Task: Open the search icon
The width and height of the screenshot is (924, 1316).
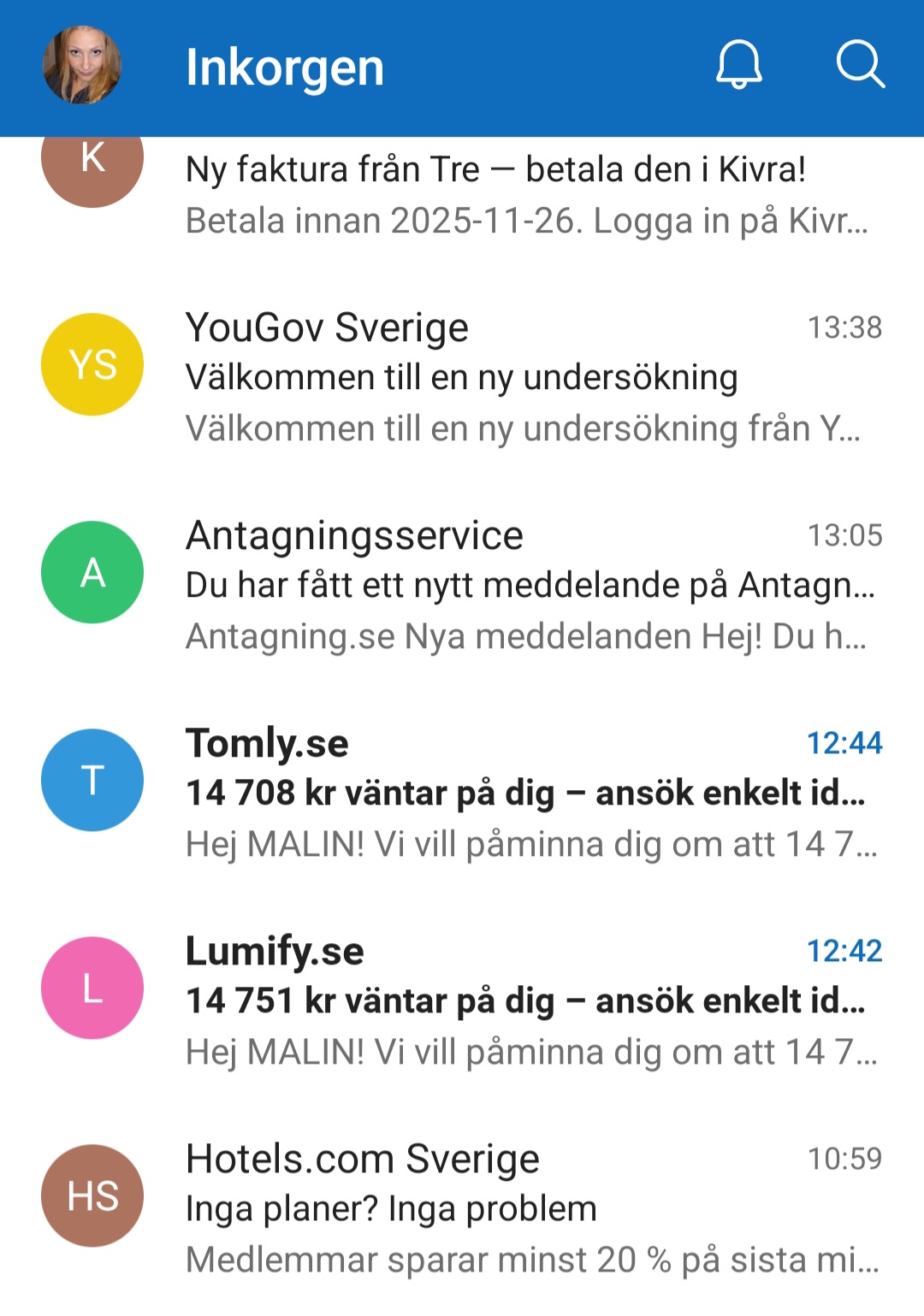Action: (x=859, y=65)
